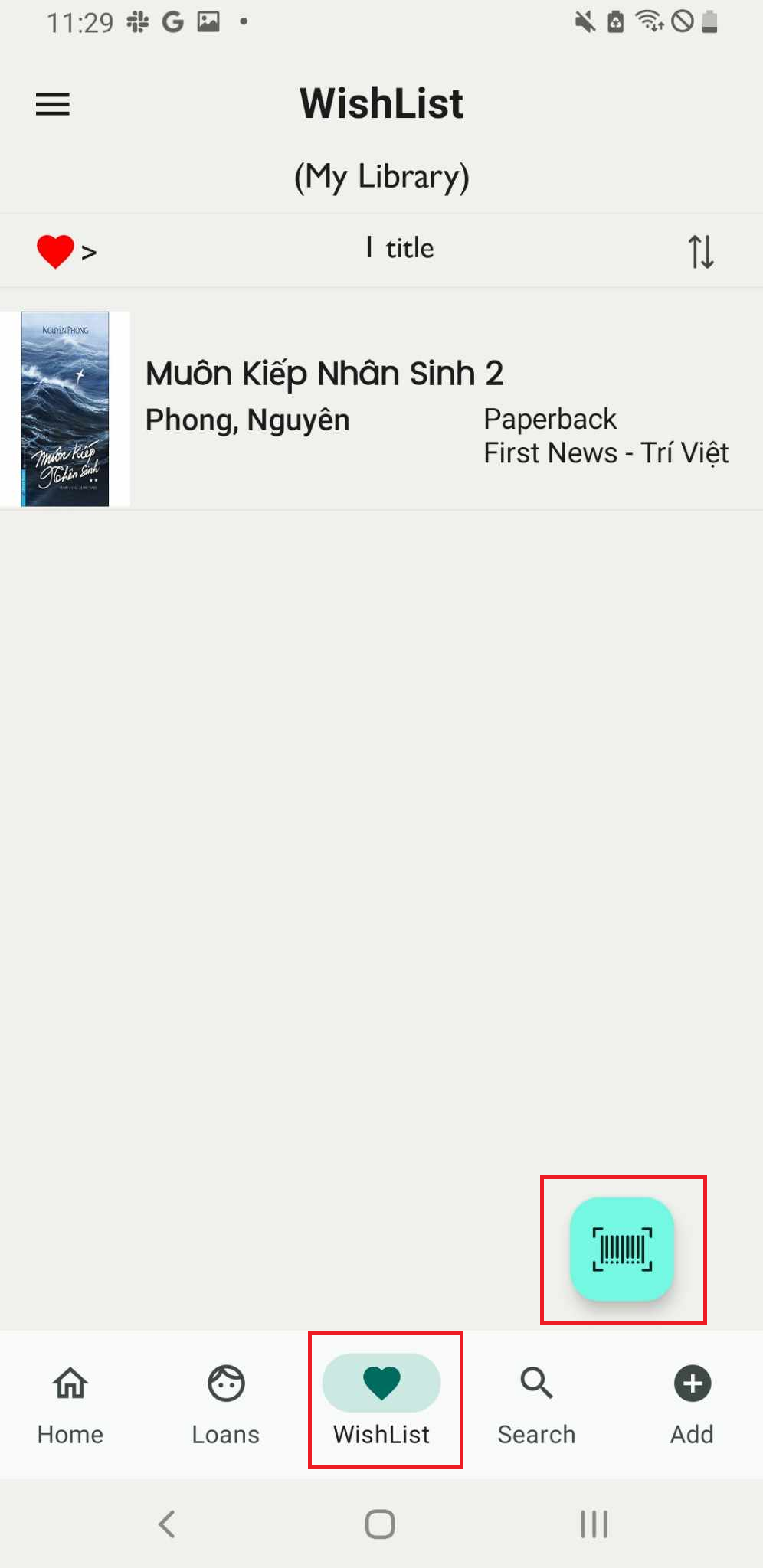Open the recent apps button

pyautogui.click(x=594, y=1524)
